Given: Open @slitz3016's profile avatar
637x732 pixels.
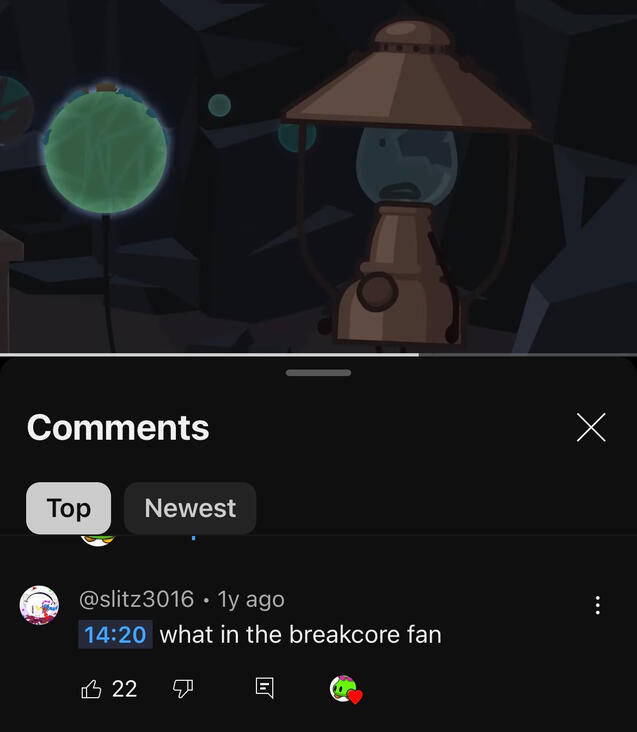Looking at the screenshot, I should [x=39, y=606].
